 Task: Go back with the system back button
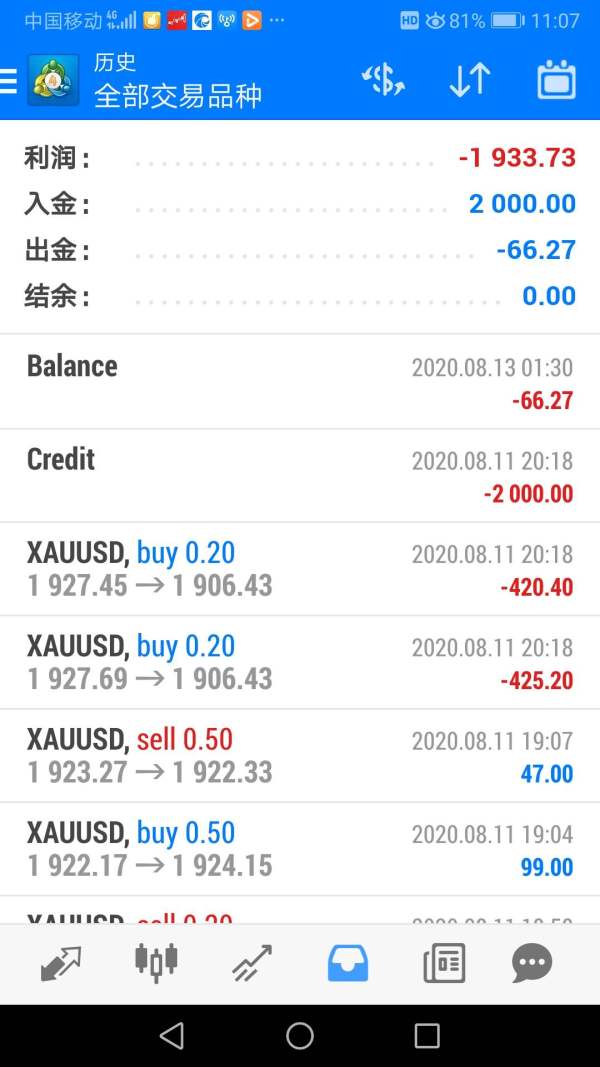click(171, 1036)
